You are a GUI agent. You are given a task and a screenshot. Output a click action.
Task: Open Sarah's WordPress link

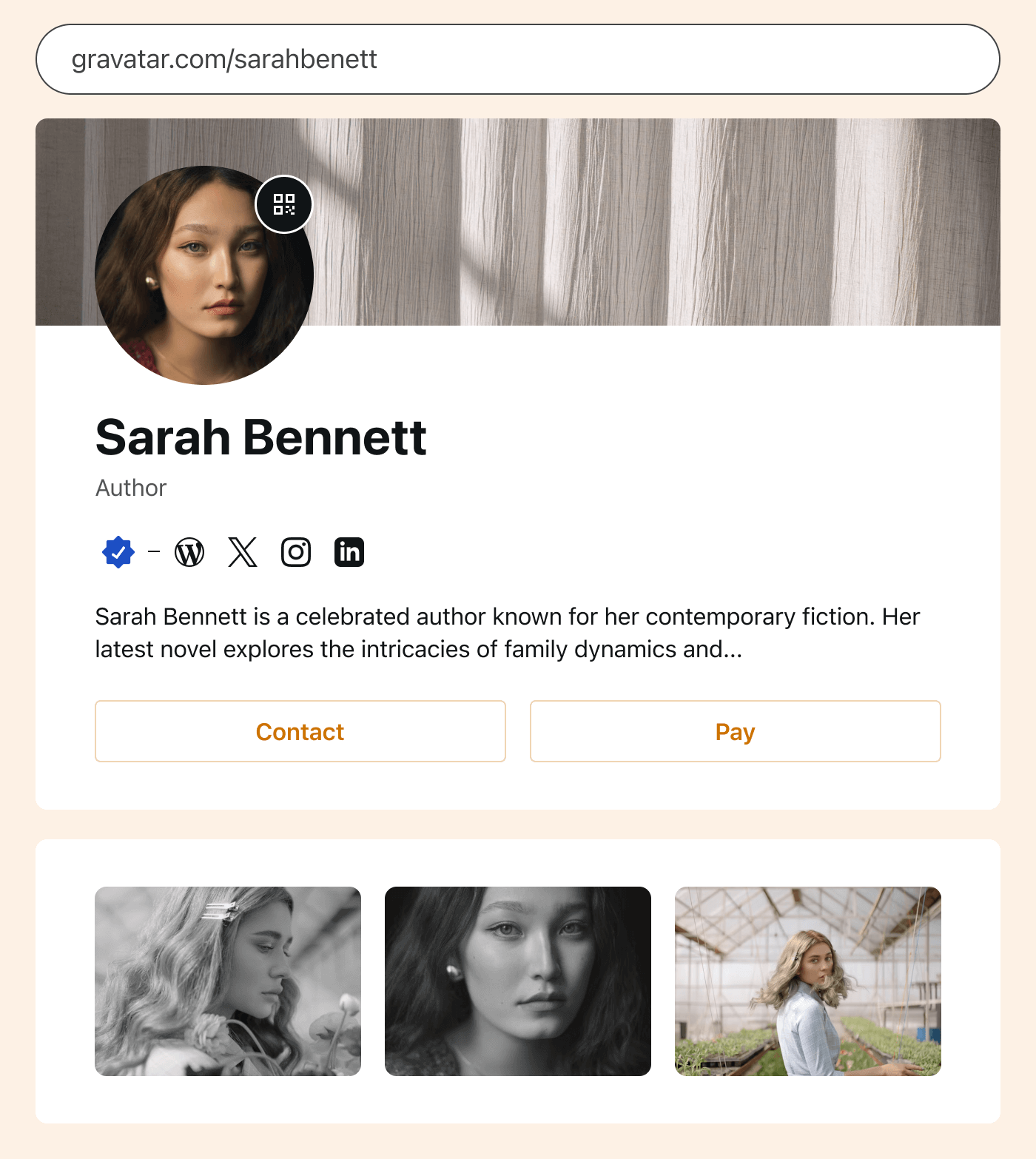(189, 552)
